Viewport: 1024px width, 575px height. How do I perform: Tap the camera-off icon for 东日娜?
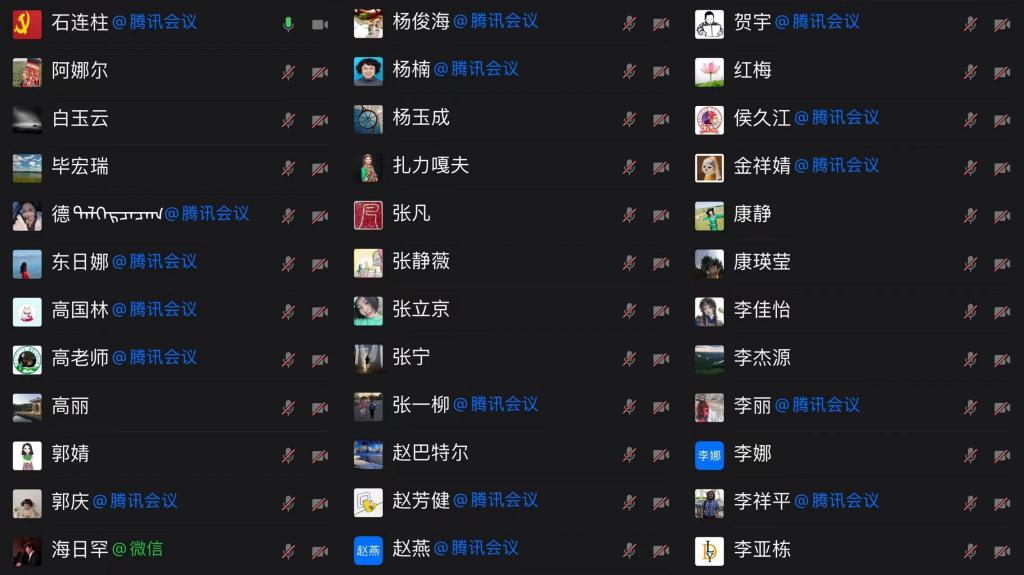pyautogui.click(x=320, y=264)
